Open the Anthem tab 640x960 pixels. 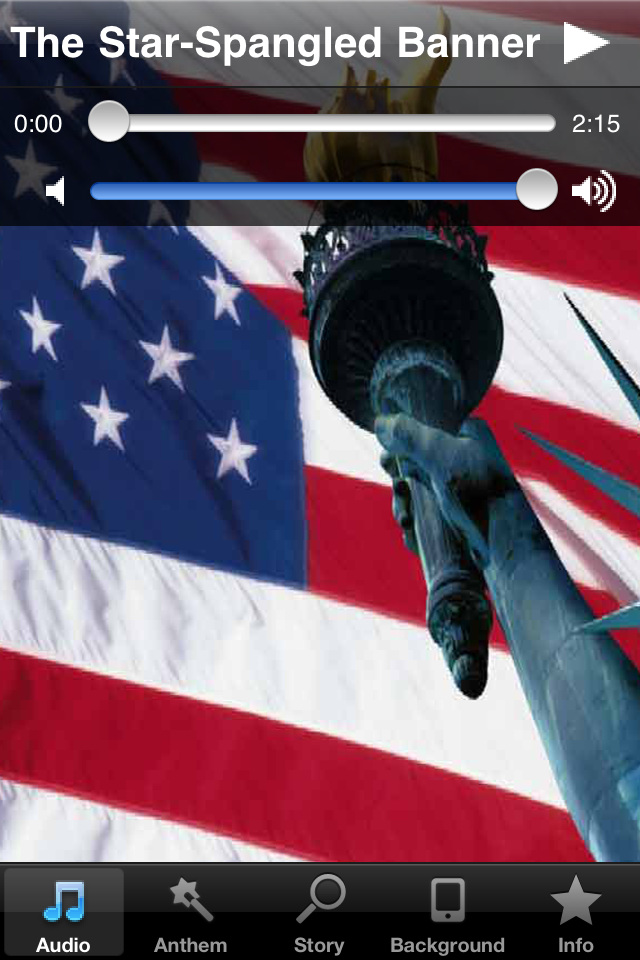[190, 912]
